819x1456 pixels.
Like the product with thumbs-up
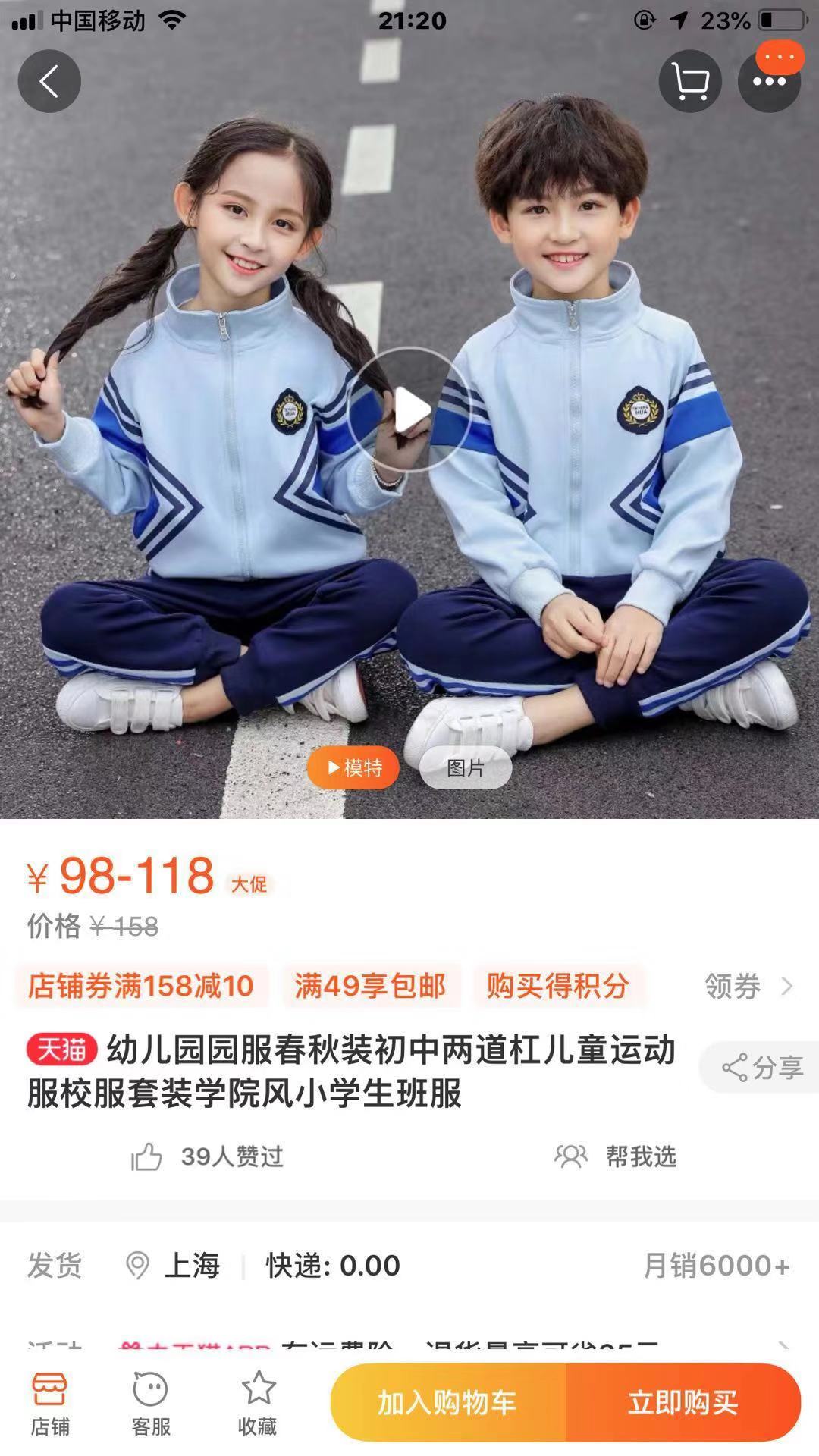[x=147, y=1156]
